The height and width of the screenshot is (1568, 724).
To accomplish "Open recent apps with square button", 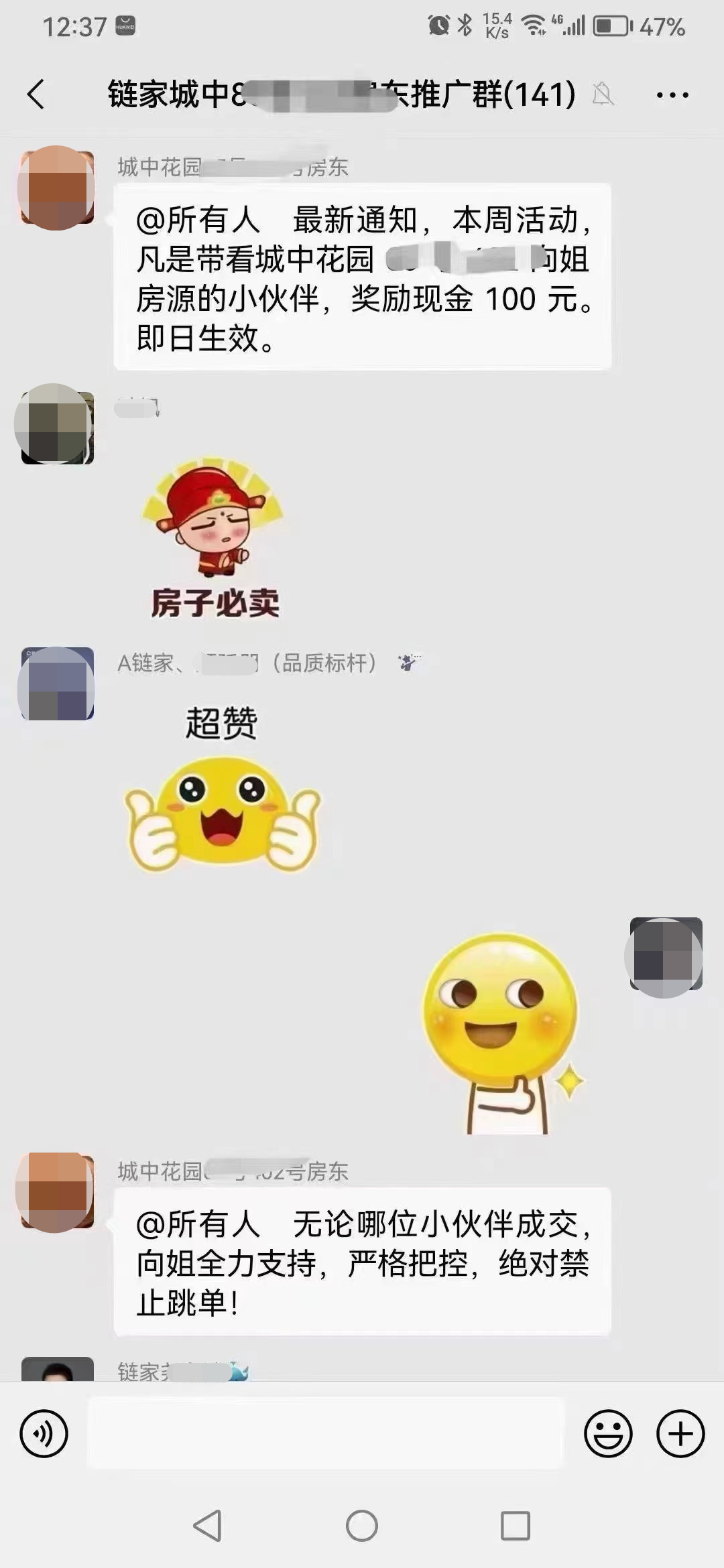I will (x=516, y=1526).
